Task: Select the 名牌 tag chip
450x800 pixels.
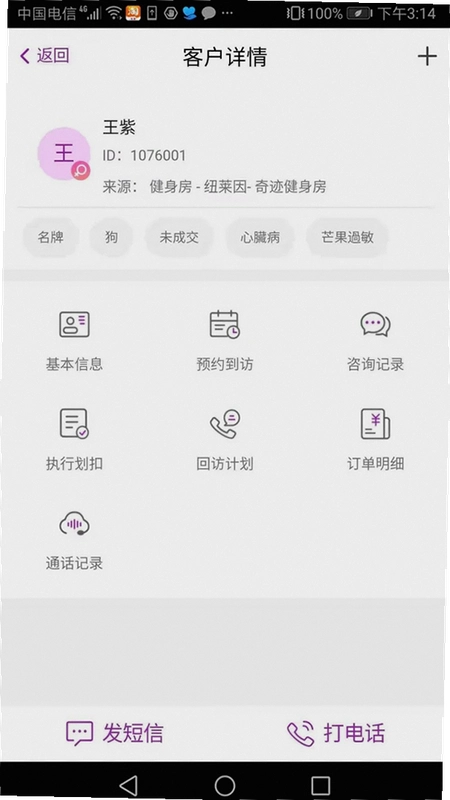Action: [51, 237]
